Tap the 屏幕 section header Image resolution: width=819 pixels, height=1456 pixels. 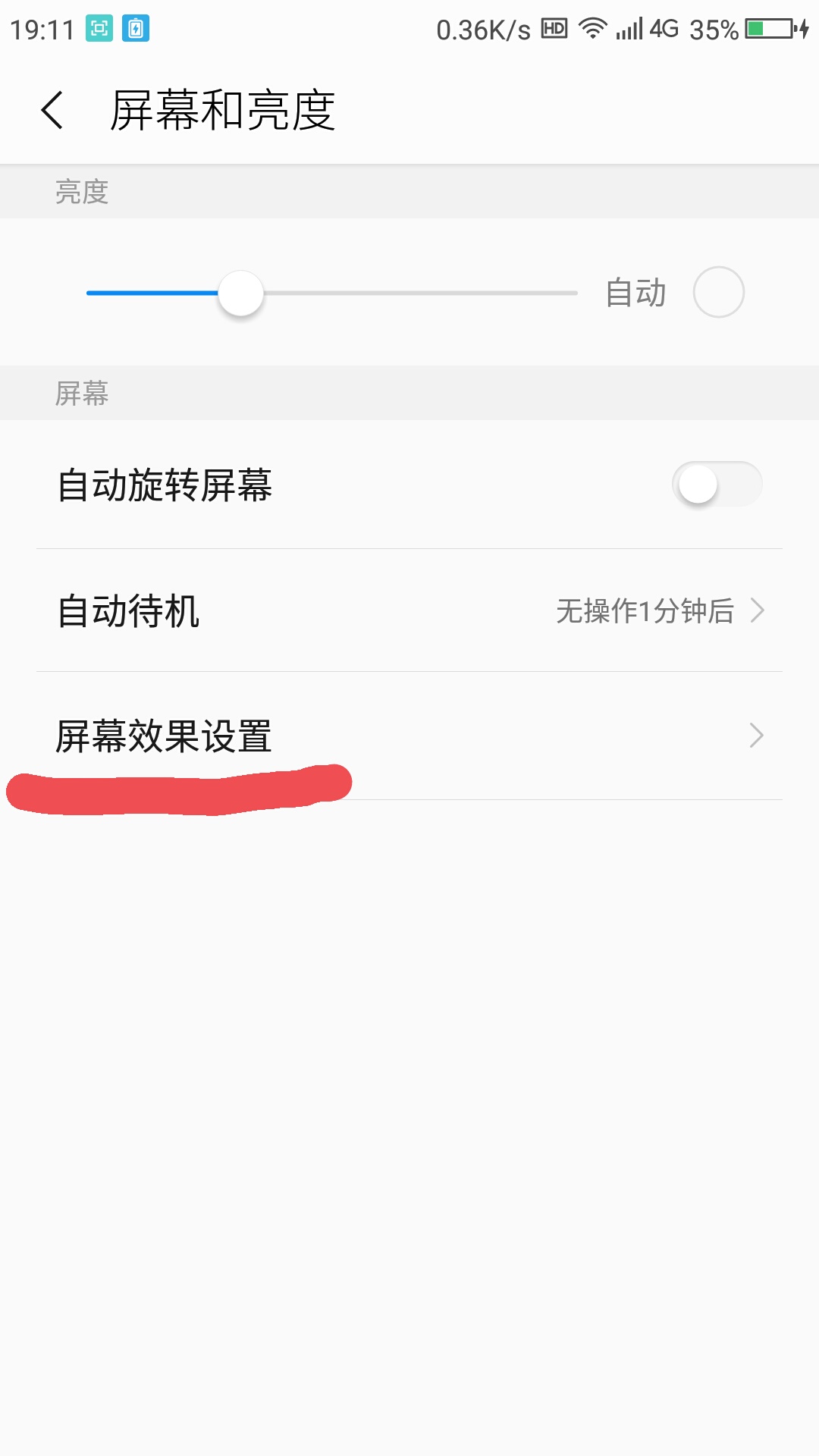click(x=80, y=392)
